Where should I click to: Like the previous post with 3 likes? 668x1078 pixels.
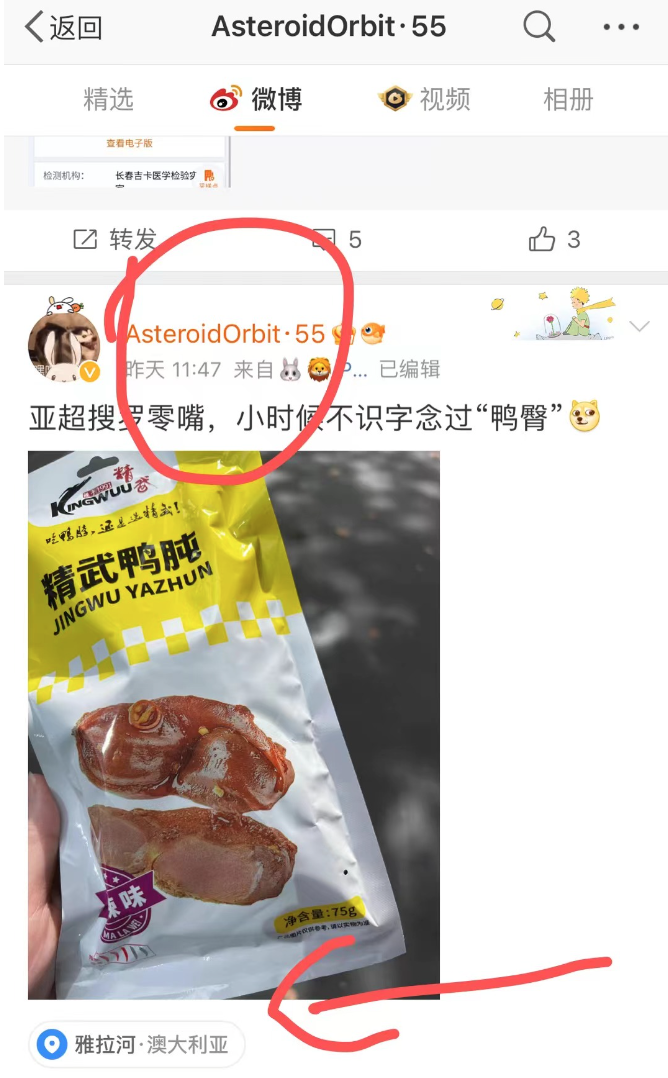[554, 239]
